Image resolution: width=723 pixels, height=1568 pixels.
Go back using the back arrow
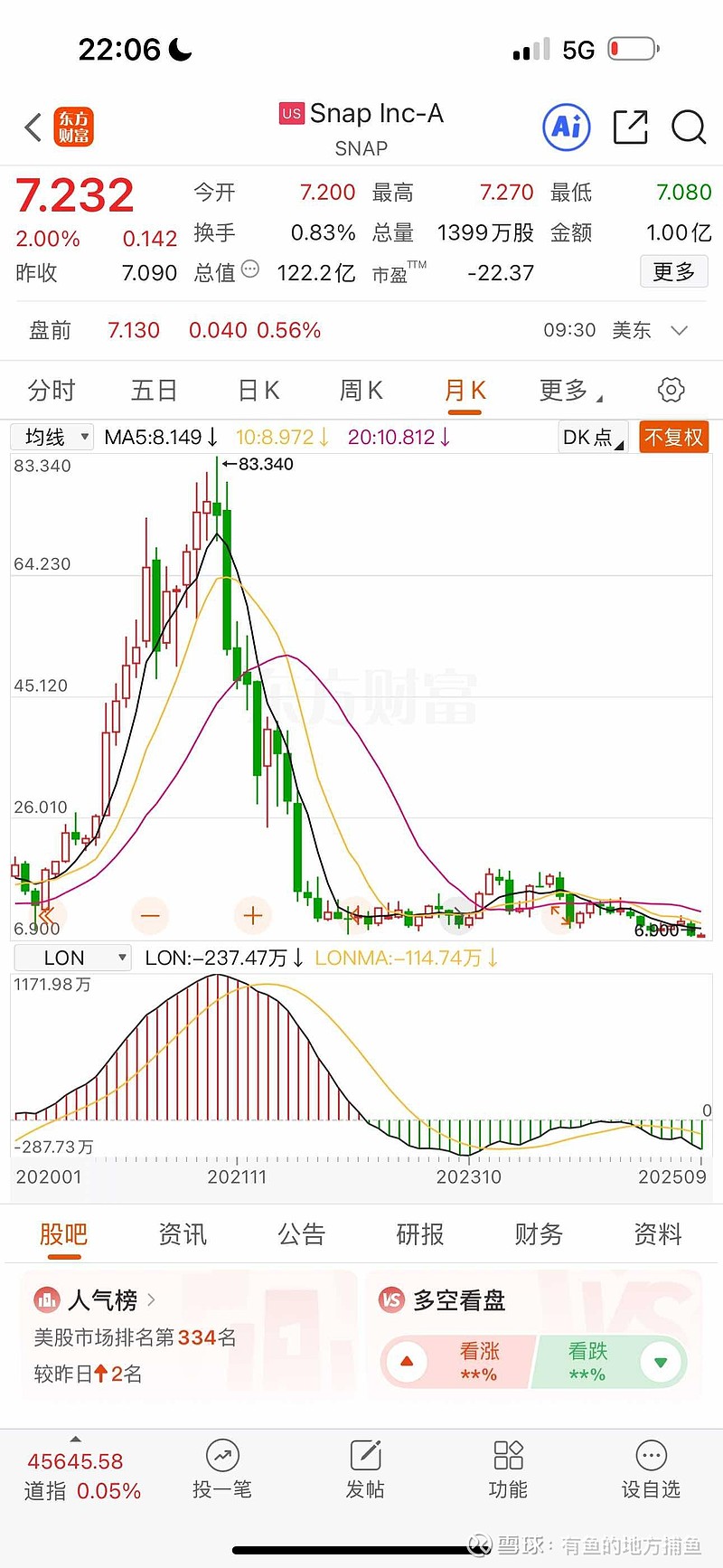coord(33,128)
